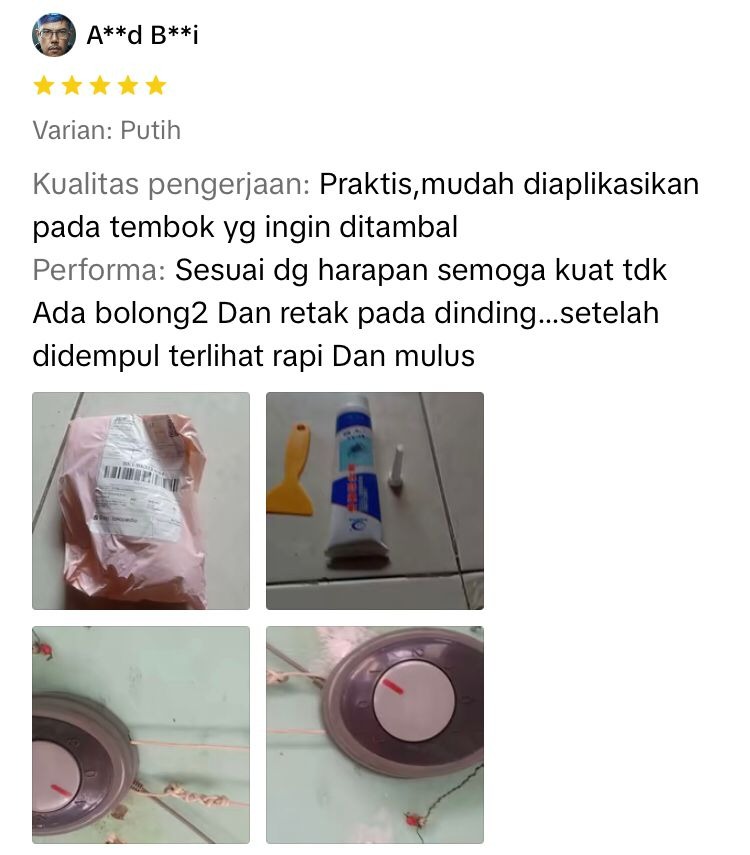
Task: View the photo with the red mark at center
Action: 375,735
